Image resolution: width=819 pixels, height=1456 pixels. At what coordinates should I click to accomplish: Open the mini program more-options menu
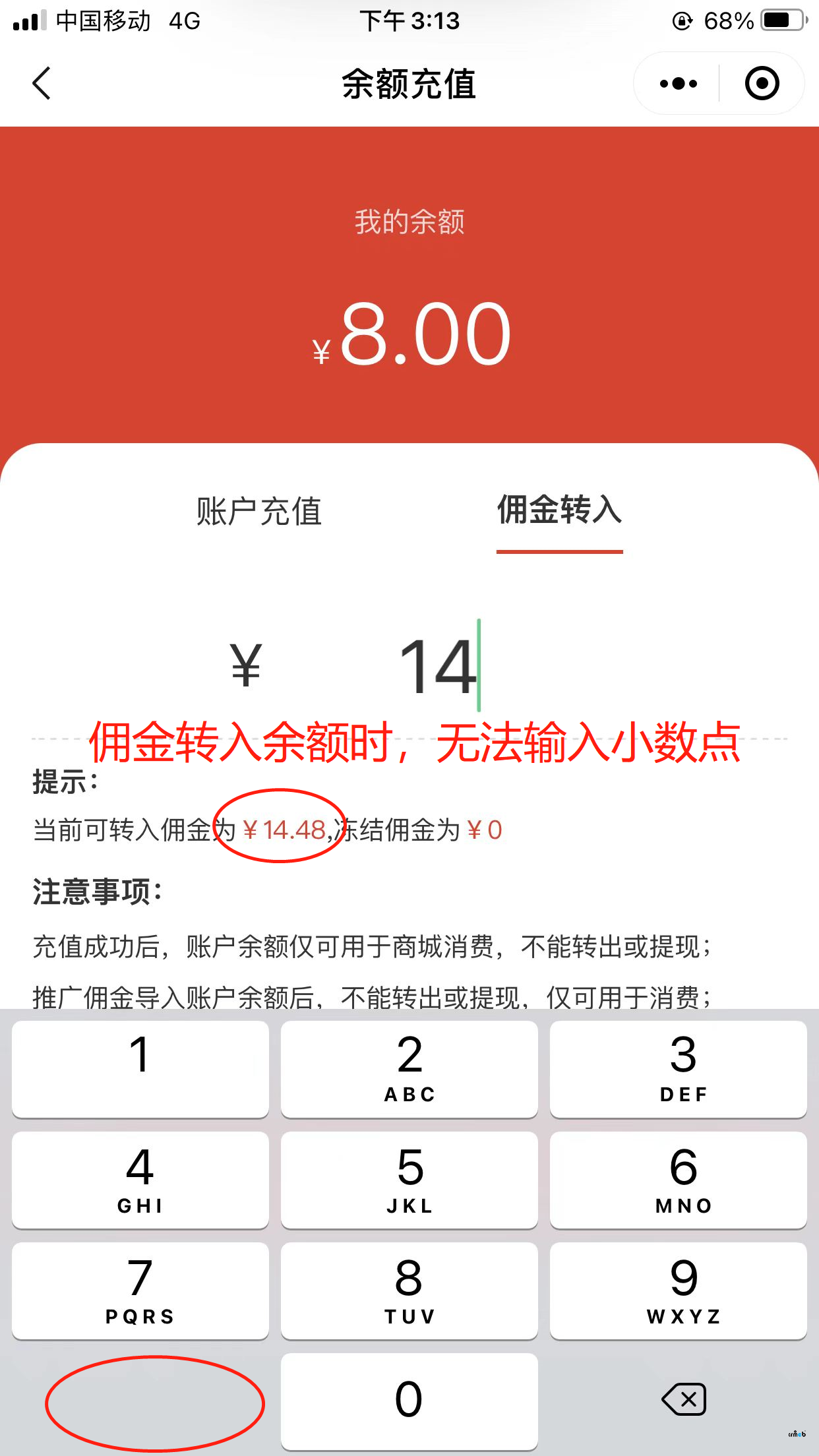pyautogui.click(x=678, y=84)
